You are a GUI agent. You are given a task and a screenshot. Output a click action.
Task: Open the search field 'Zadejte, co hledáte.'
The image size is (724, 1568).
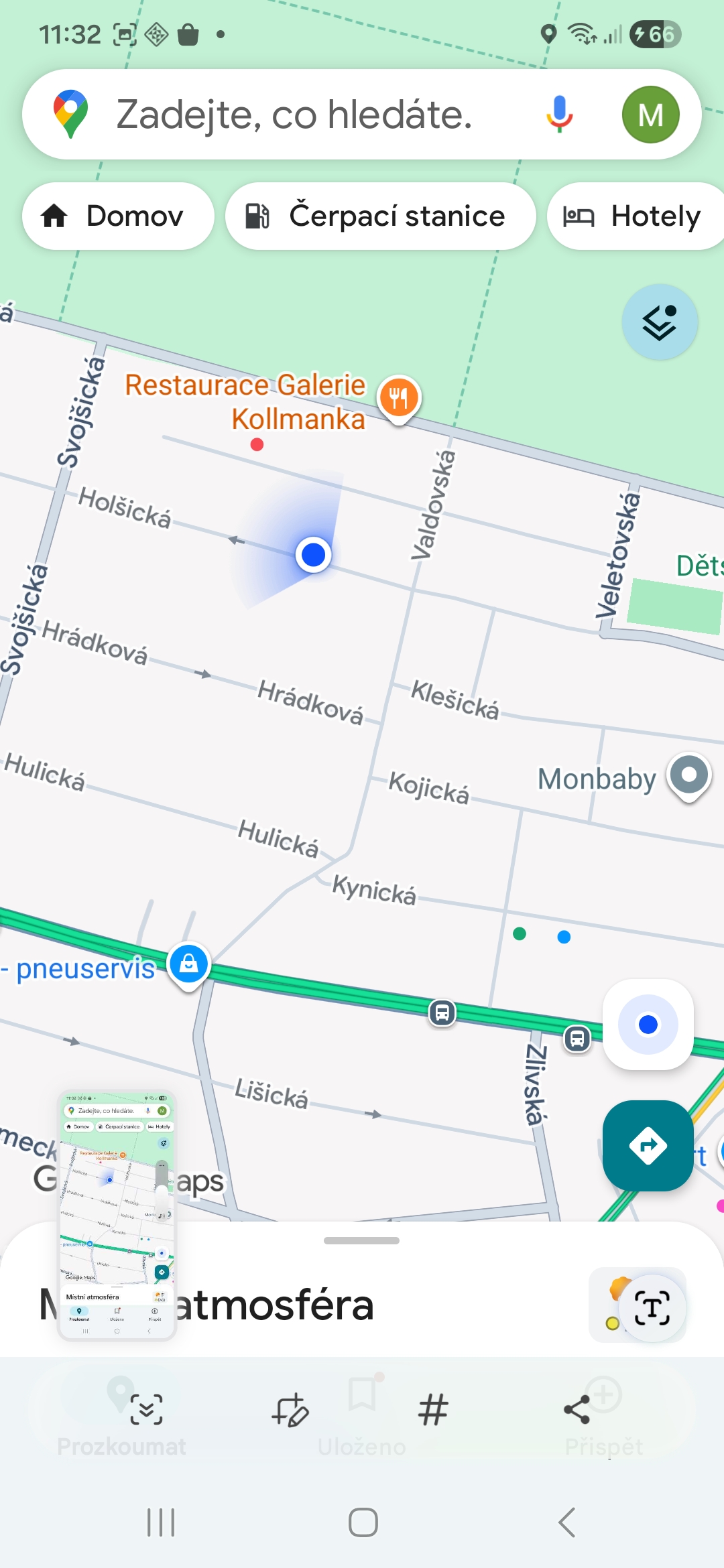coord(295,115)
